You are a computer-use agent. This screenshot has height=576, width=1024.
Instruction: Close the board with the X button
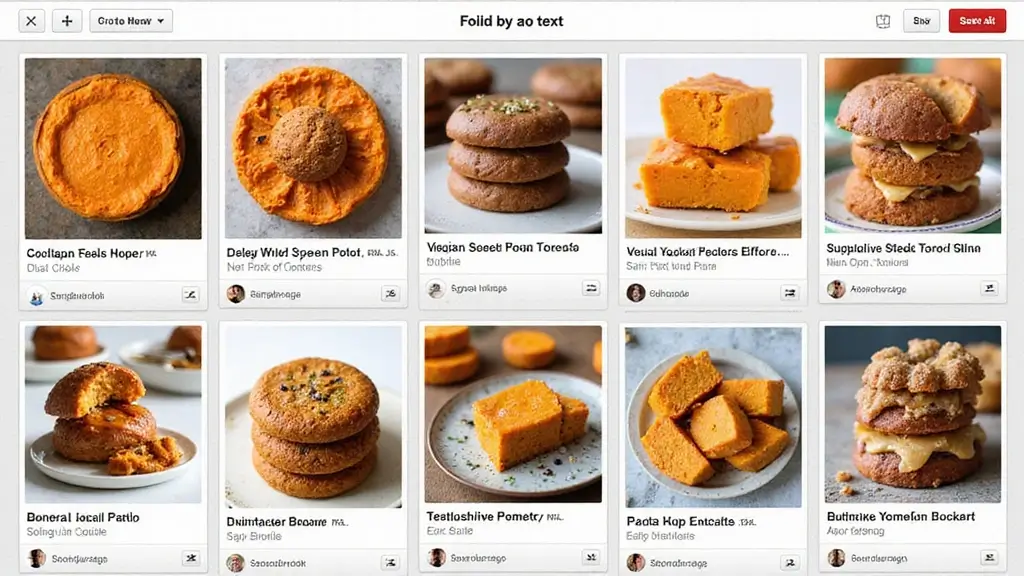[32, 20]
